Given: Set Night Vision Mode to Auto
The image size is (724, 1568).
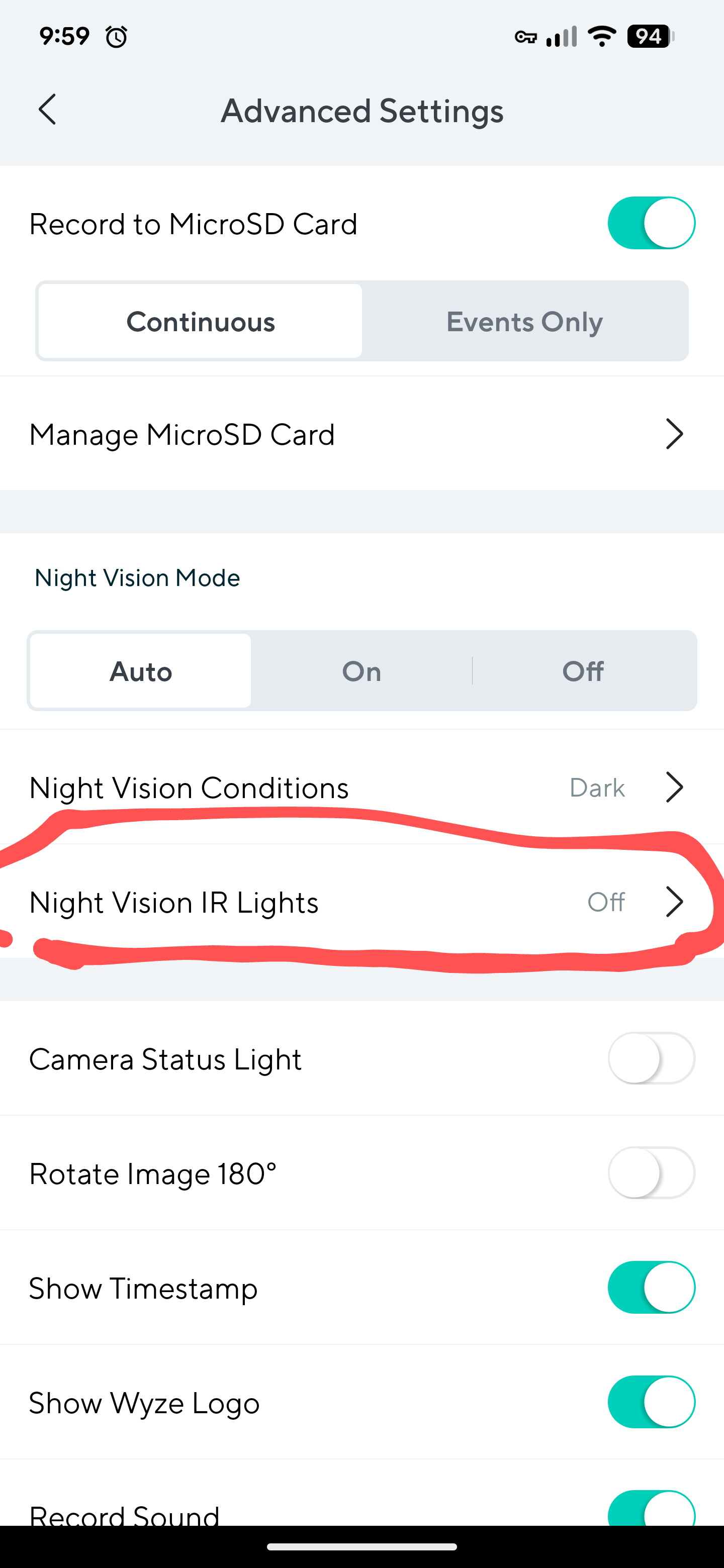Looking at the screenshot, I should (141, 671).
